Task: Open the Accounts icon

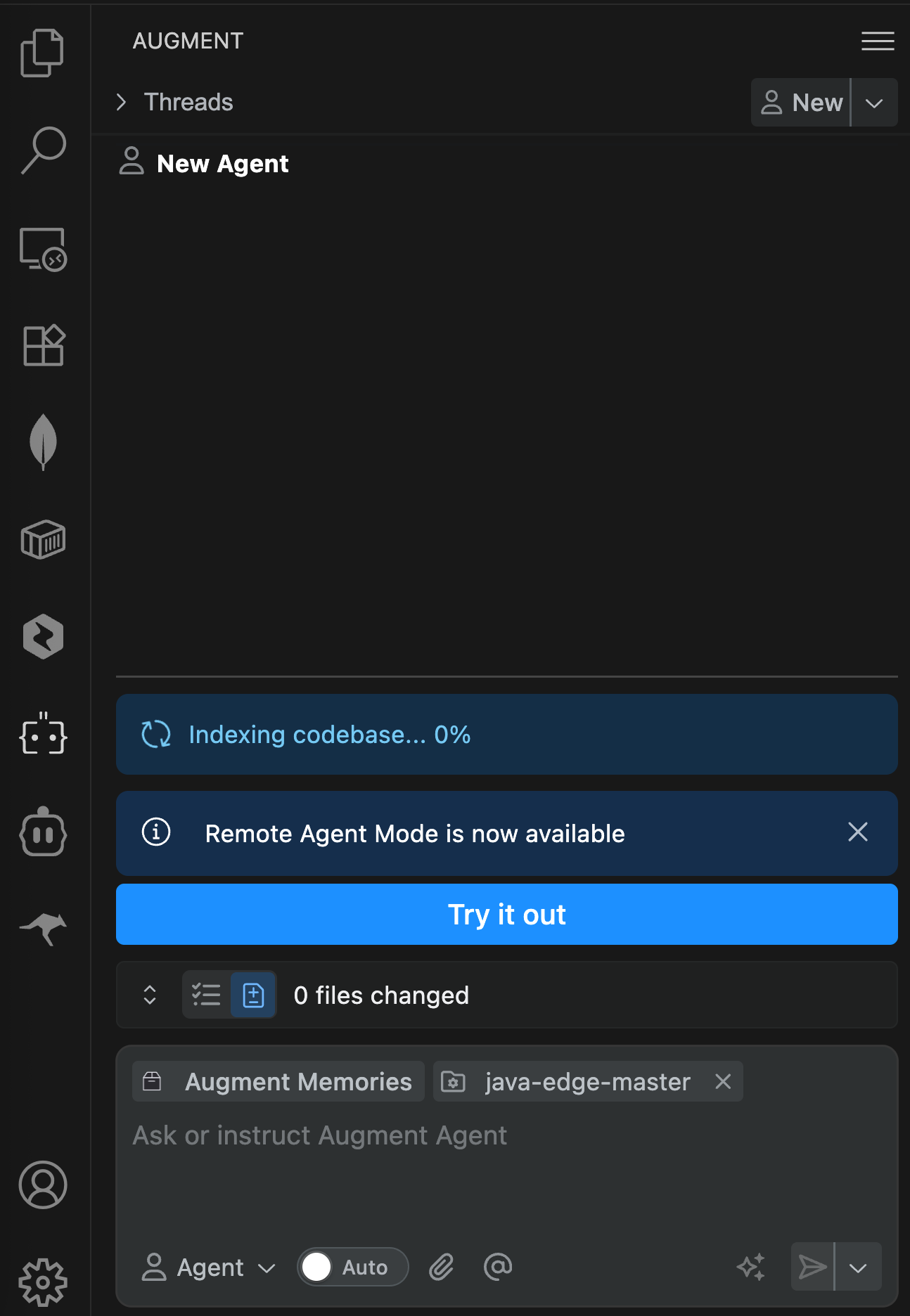Action: click(x=43, y=1185)
